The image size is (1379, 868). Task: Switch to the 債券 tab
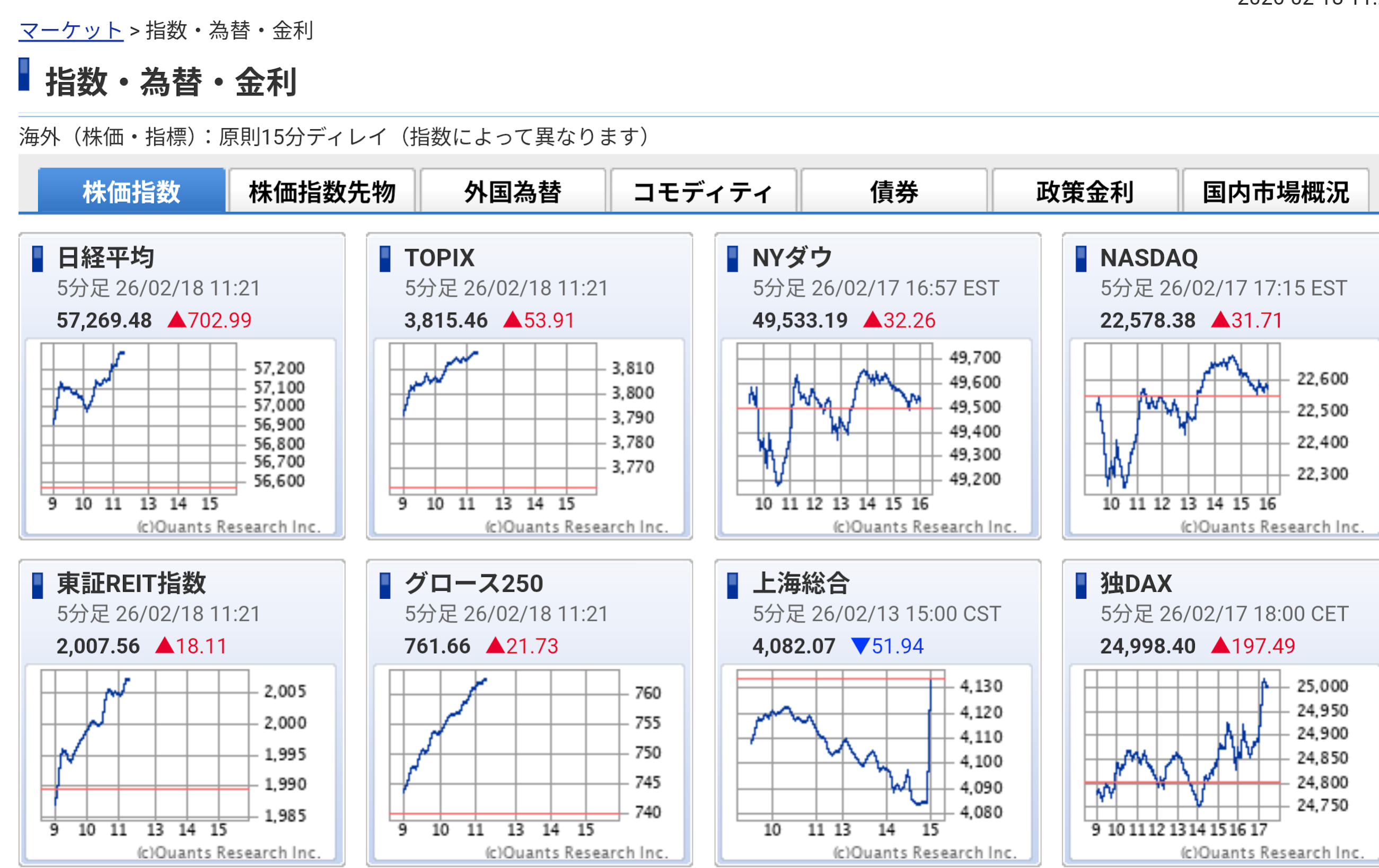[x=894, y=192]
